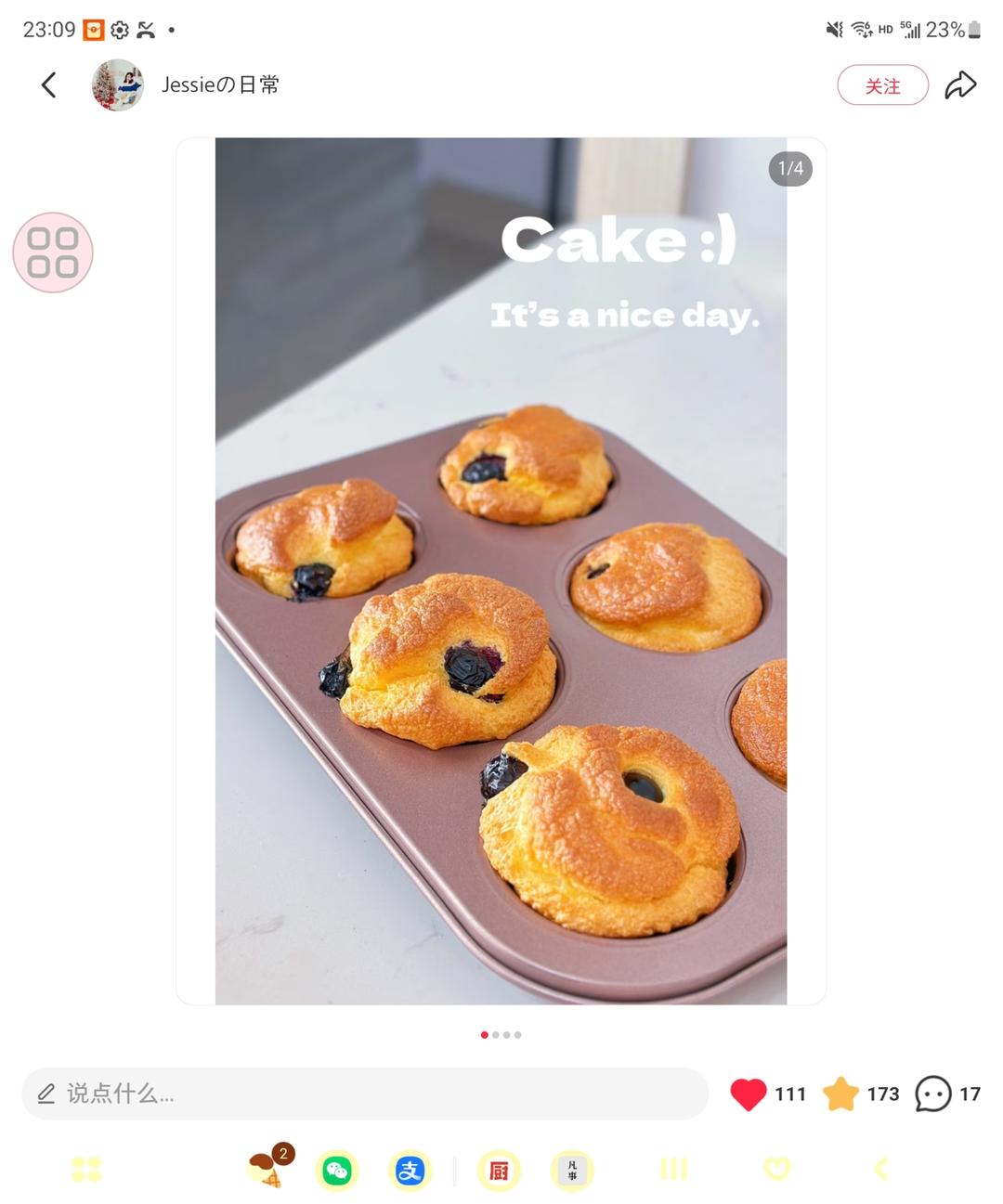Tap the system back arrow
Image resolution: width=1003 pixels, height=1204 pixels.
point(880,1170)
